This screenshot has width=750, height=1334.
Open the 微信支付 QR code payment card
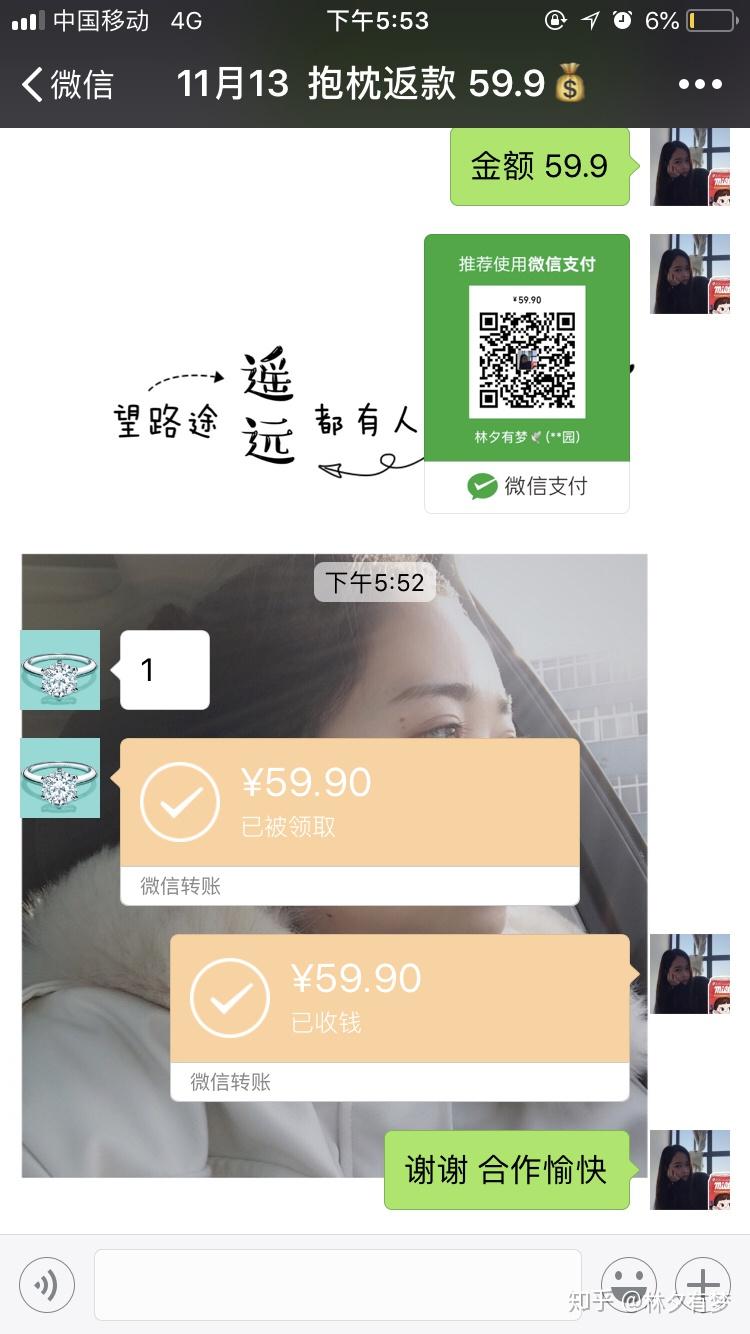coord(527,374)
